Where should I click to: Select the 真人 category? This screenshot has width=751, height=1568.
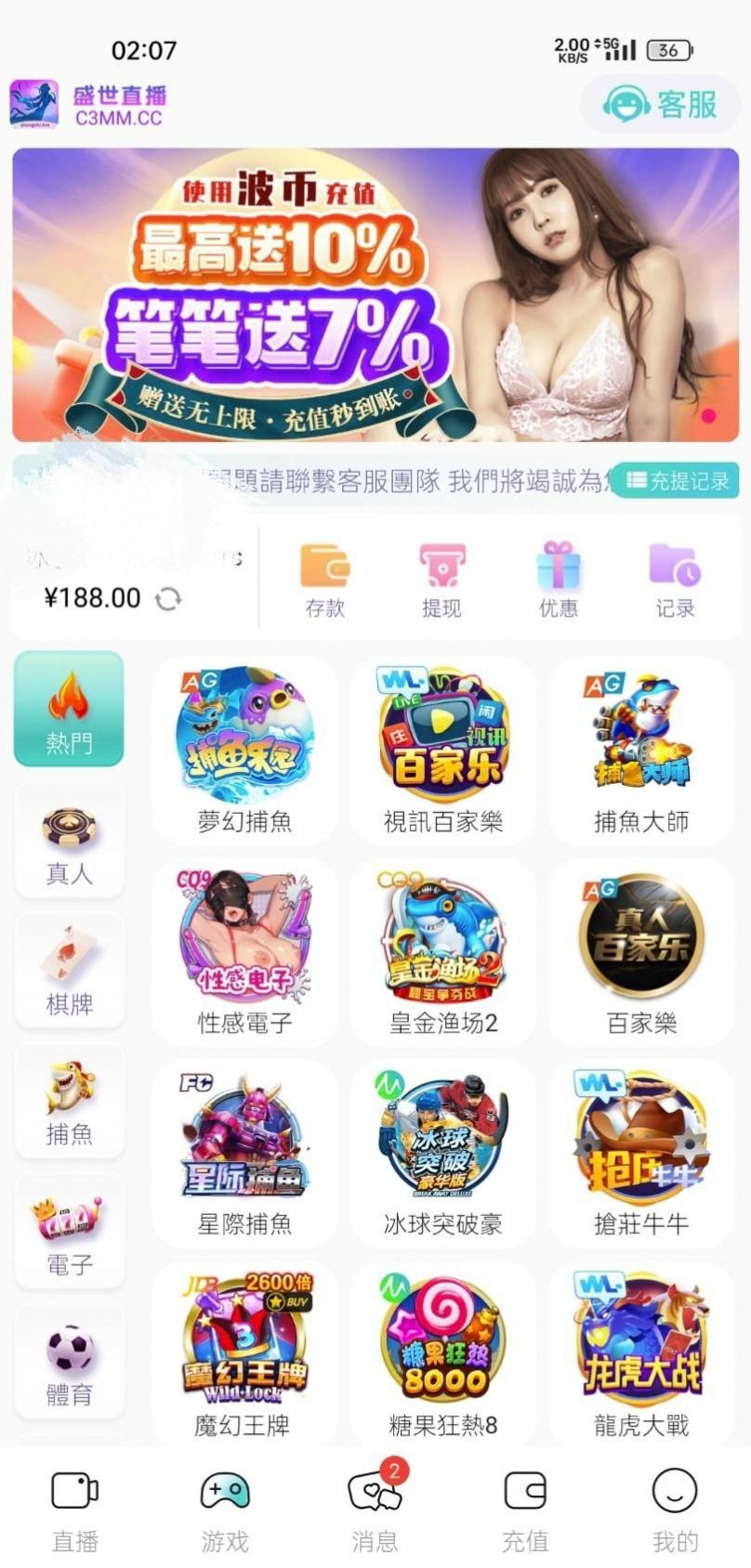coord(69,842)
